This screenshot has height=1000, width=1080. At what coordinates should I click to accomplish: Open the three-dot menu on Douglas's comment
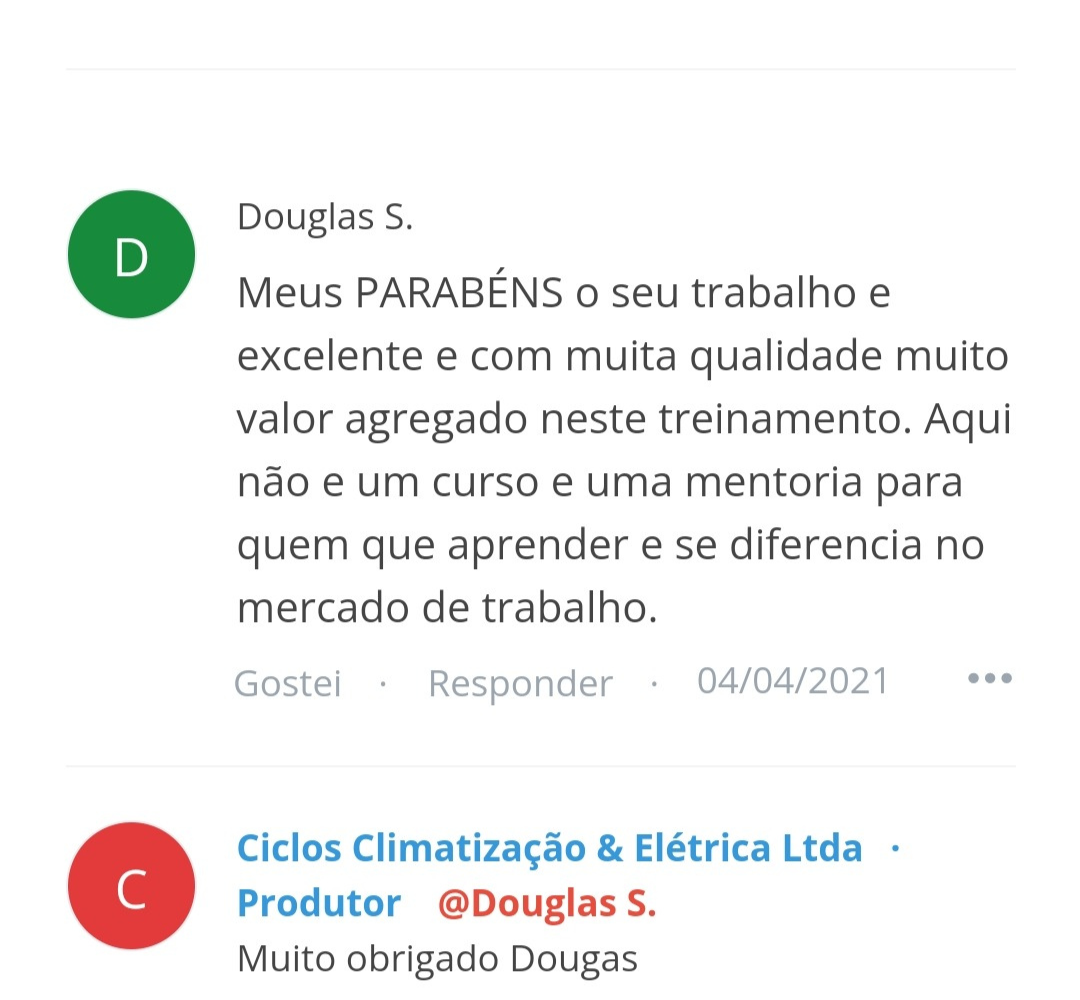click(x=990, y=679)
